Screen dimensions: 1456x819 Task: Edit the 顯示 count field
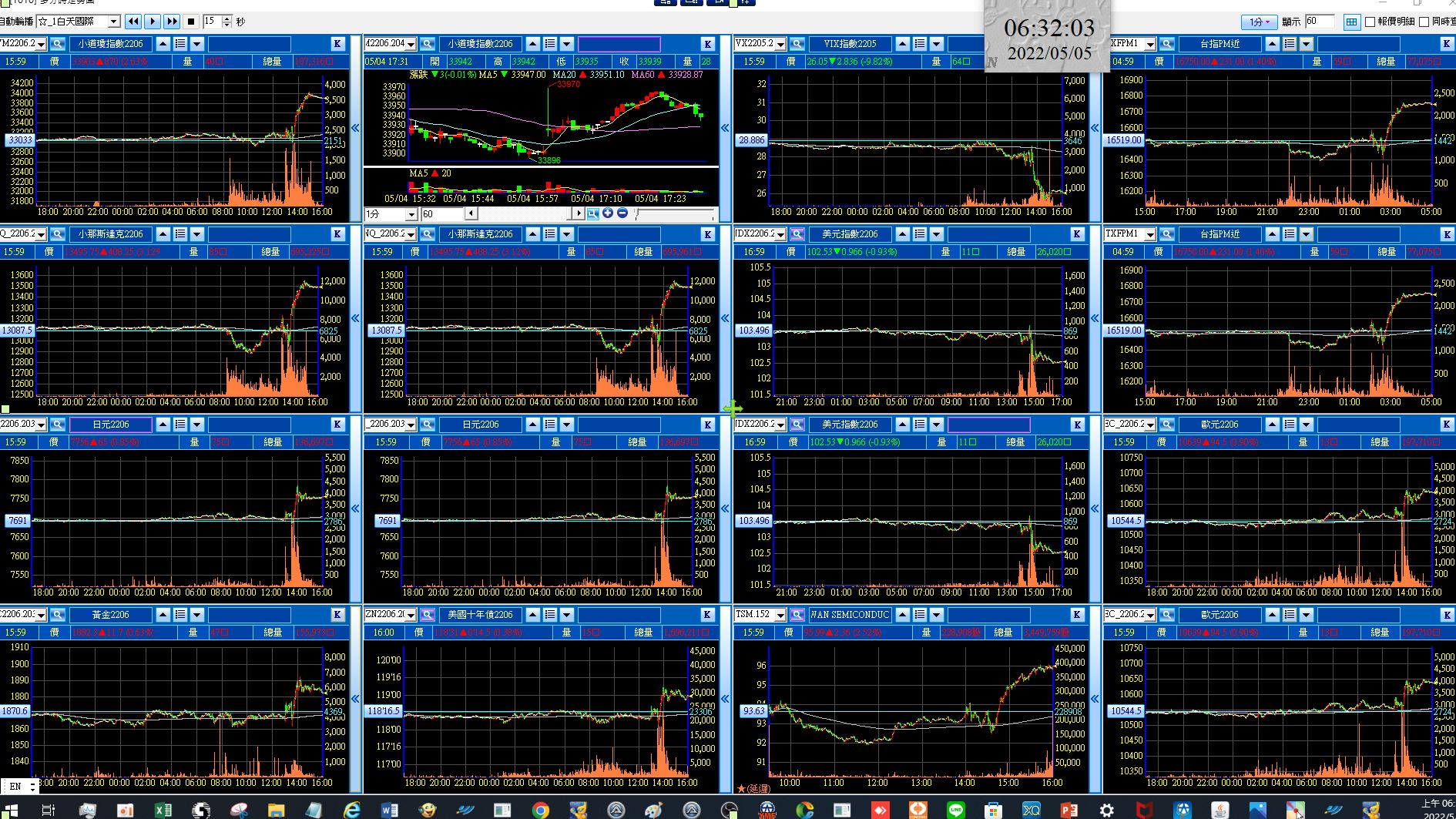[x=1320, y=22]
